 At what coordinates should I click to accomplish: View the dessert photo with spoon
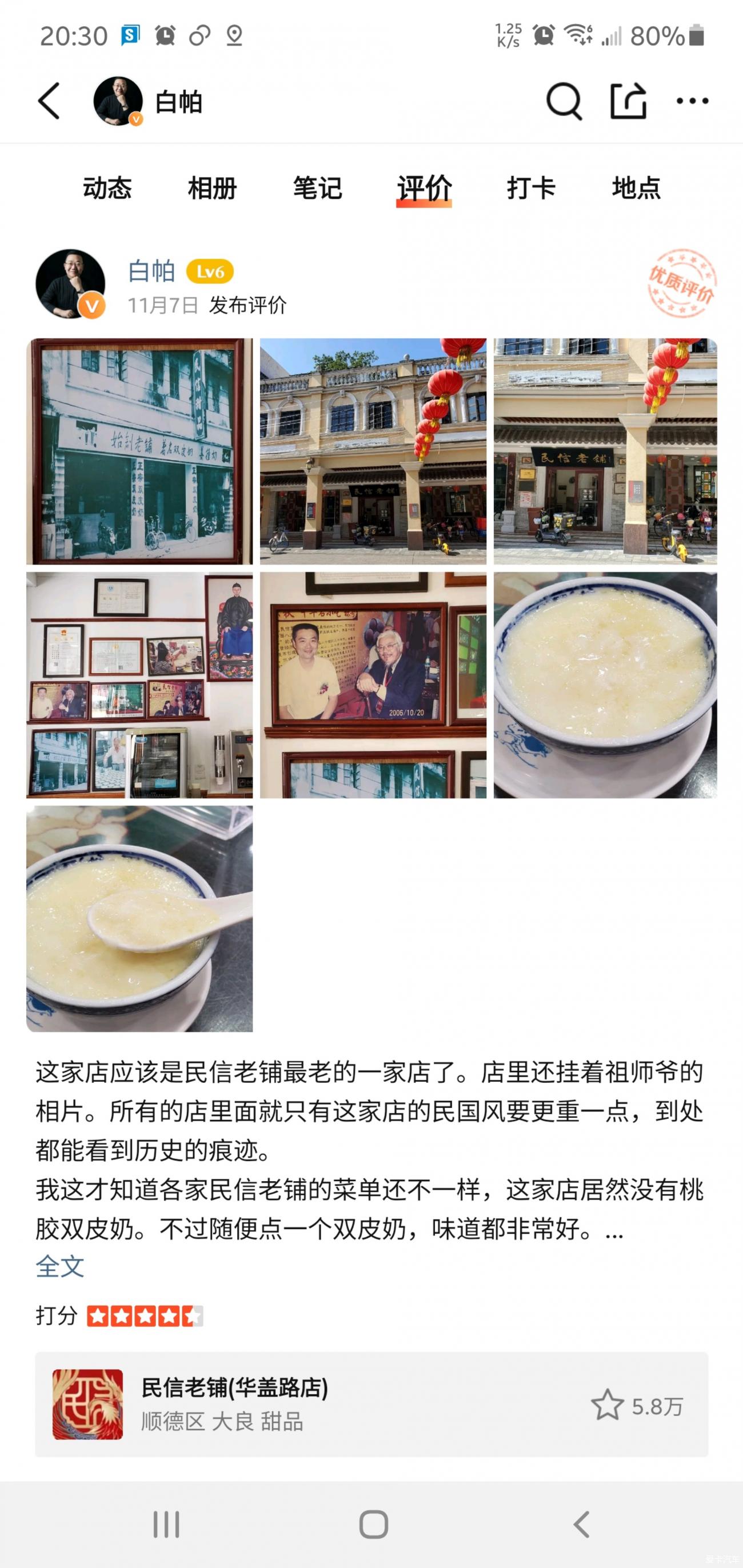139,918
